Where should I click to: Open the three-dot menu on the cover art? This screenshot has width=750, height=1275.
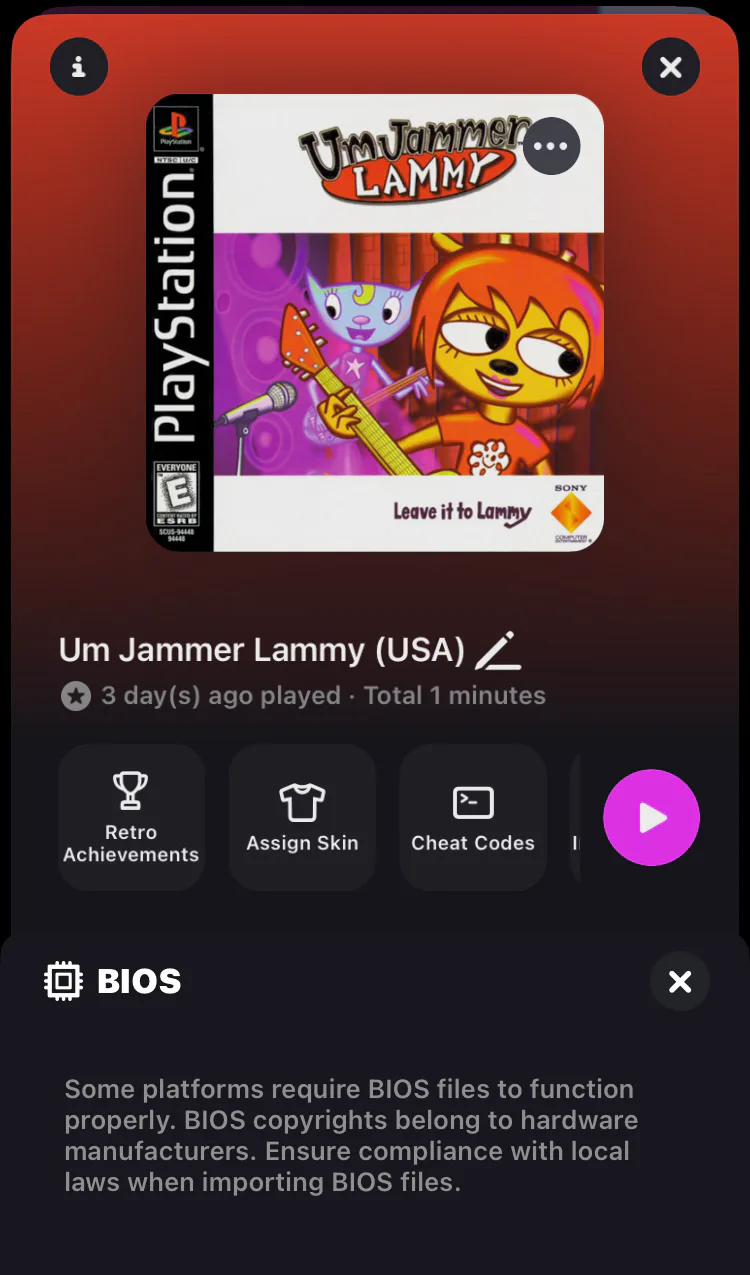tap(551, 146)
